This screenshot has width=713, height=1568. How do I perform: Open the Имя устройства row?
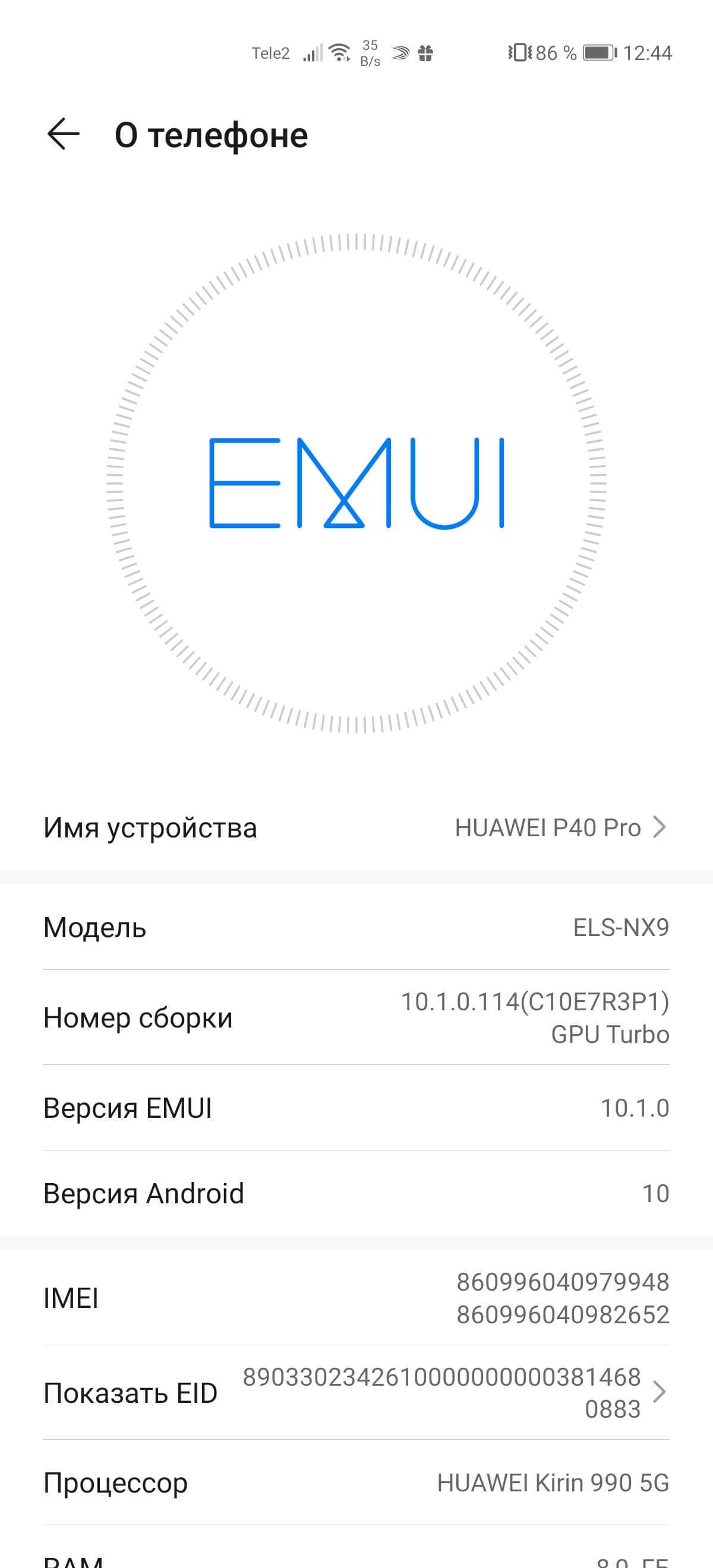coord(356,828)
